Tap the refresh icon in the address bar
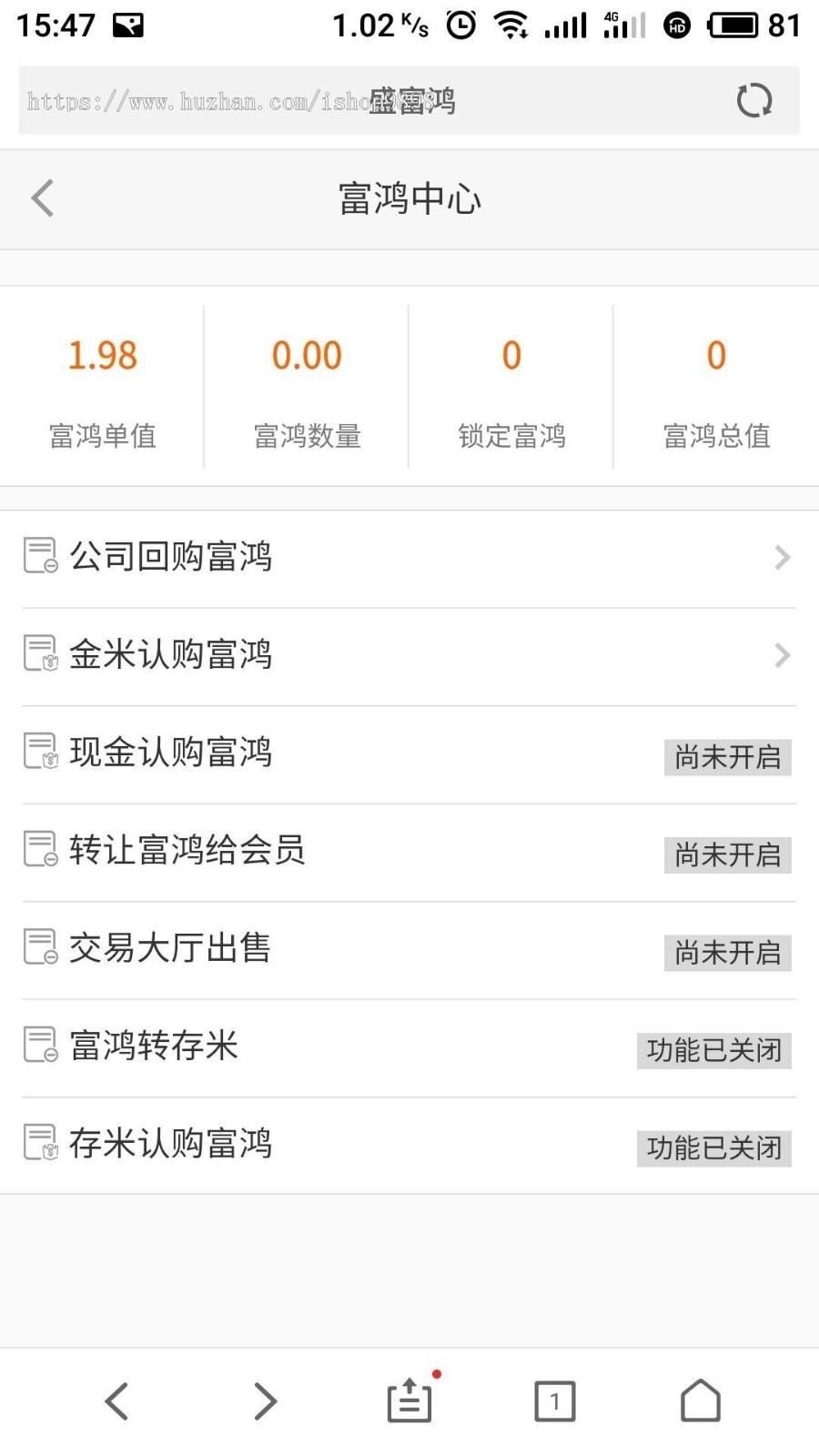The height and width of the screenshot is (1456, 819). point(753,101)
